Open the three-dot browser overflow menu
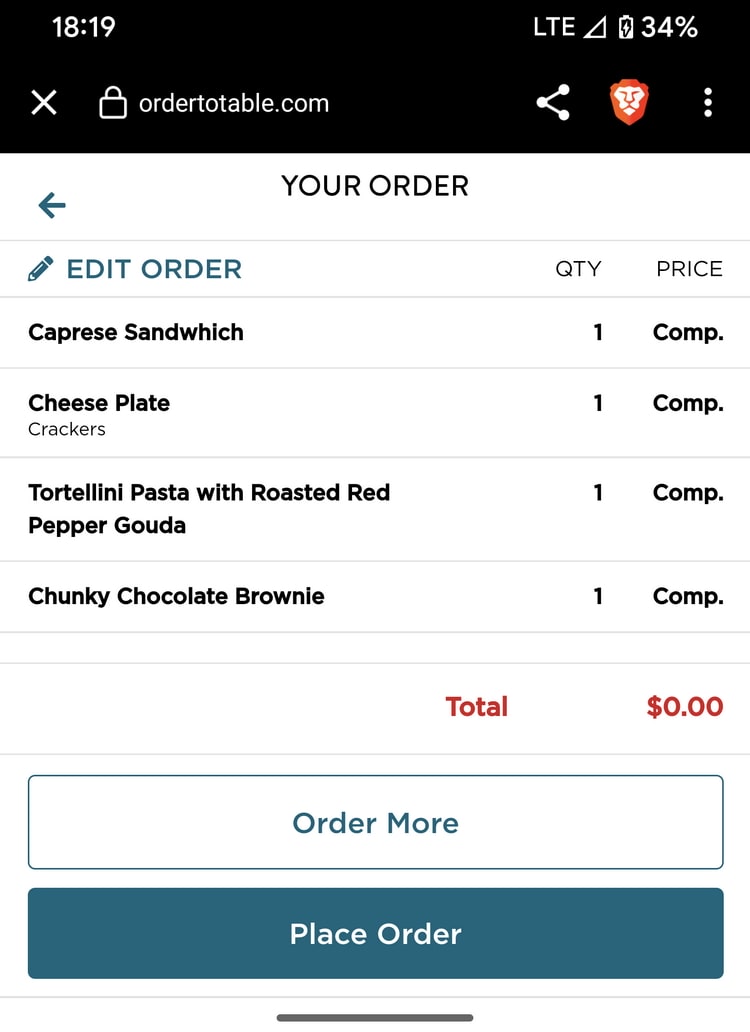Image resolution: width=750 pixels, height=1032 pixels. [x=708, y=102]
